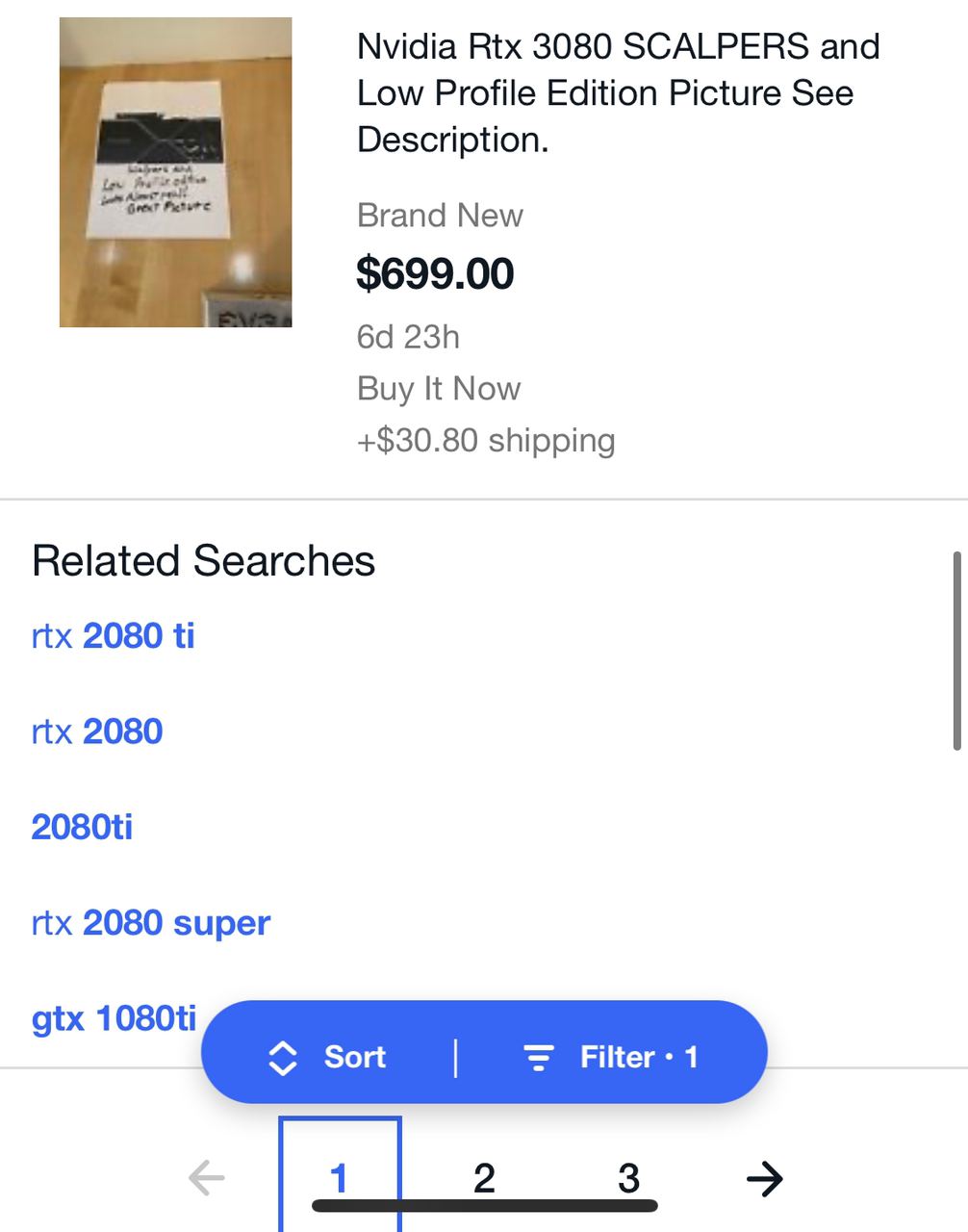Tap the 2080ti related search
The image size is (968, 1232).
(82, 827)
